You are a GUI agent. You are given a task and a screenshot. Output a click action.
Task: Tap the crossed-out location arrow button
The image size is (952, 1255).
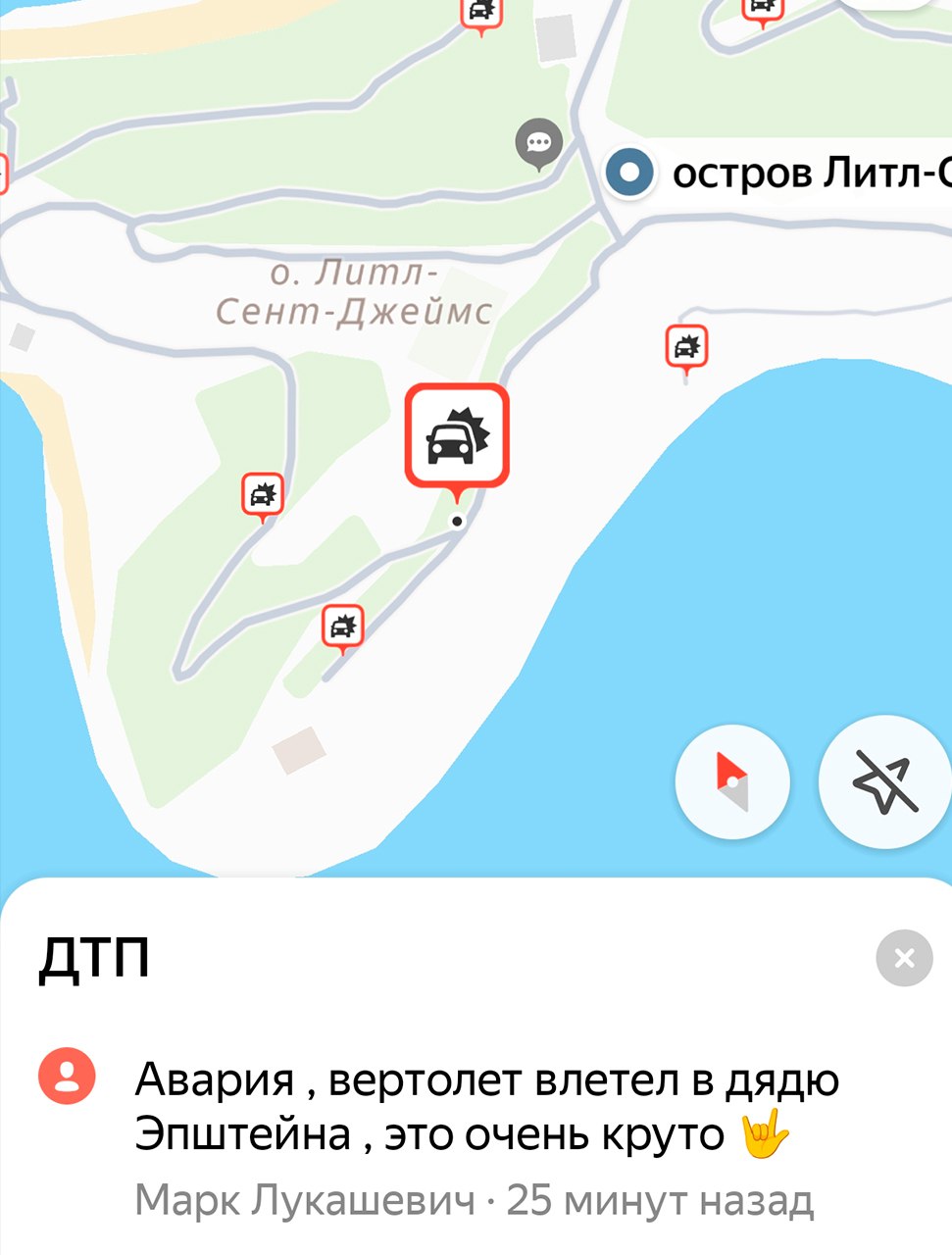pyautogui.click(x=884, y=781)
